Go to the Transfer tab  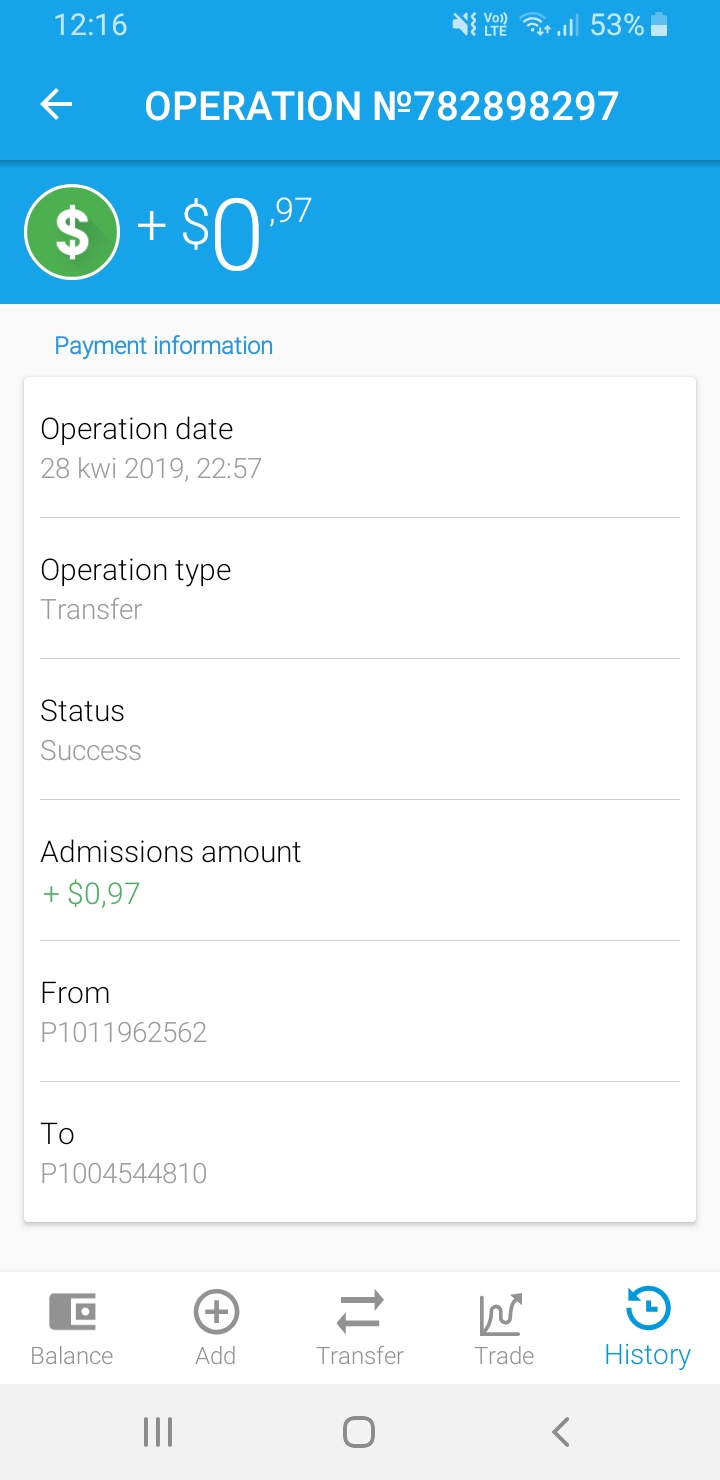(360, 1329)
